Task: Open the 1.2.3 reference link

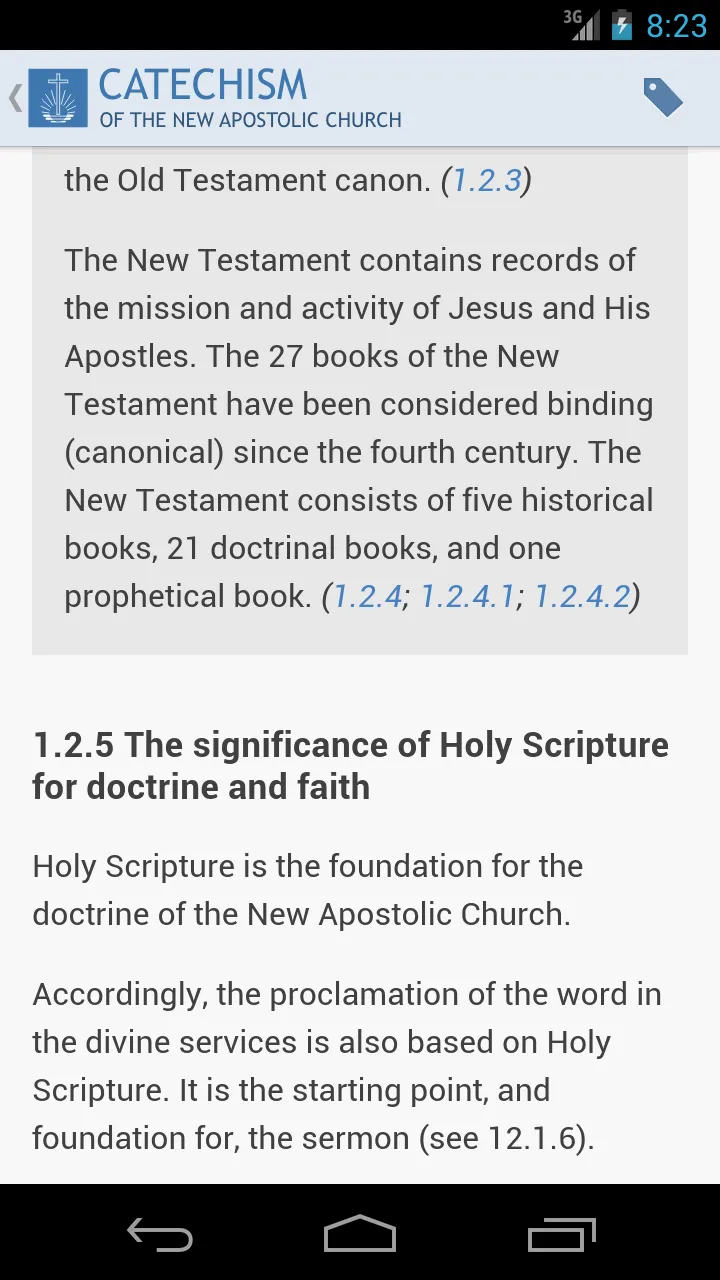Action: click(x=487, y=180)
